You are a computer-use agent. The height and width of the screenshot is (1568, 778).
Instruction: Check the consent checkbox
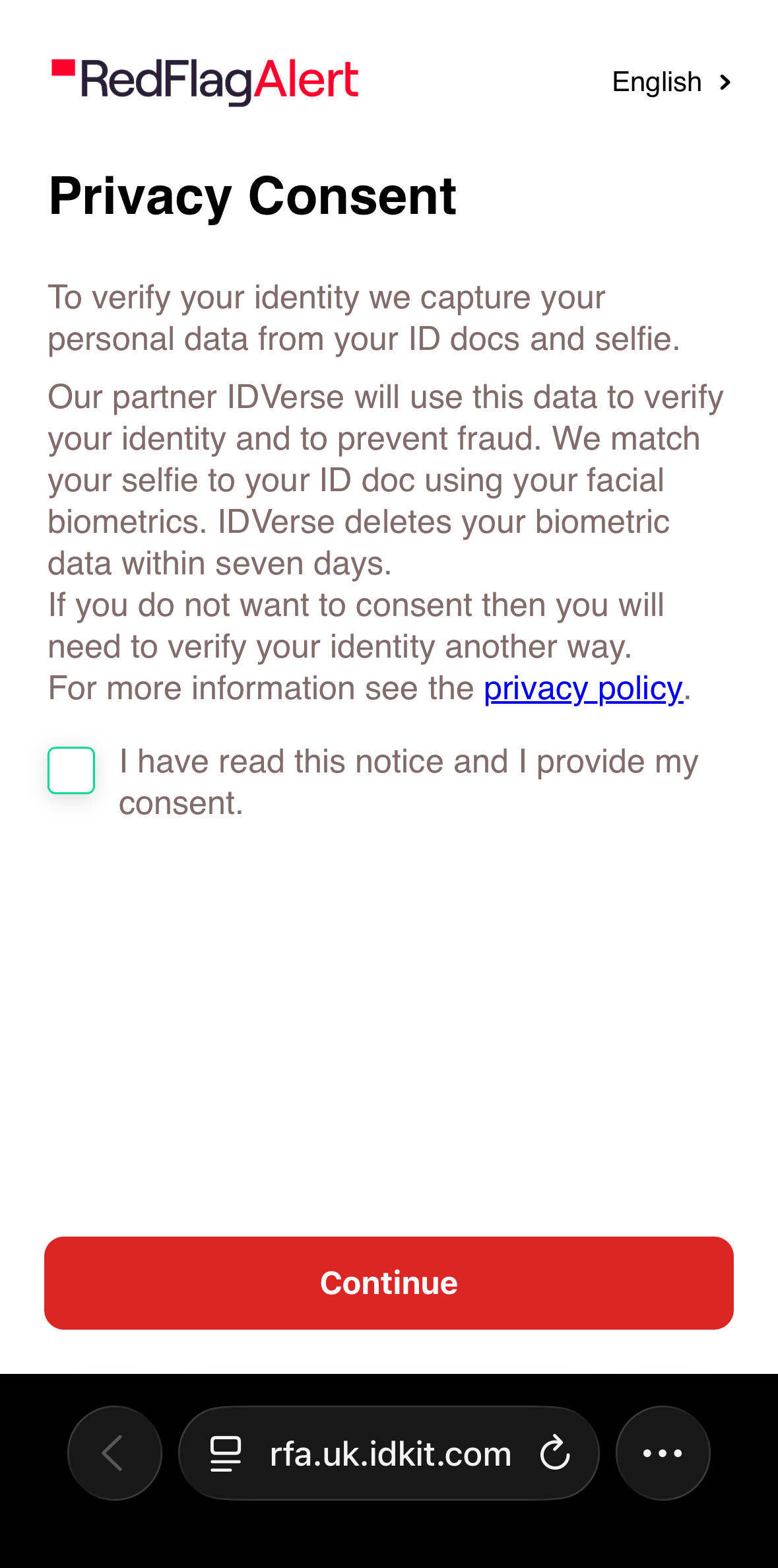click(x=71, y=770)
